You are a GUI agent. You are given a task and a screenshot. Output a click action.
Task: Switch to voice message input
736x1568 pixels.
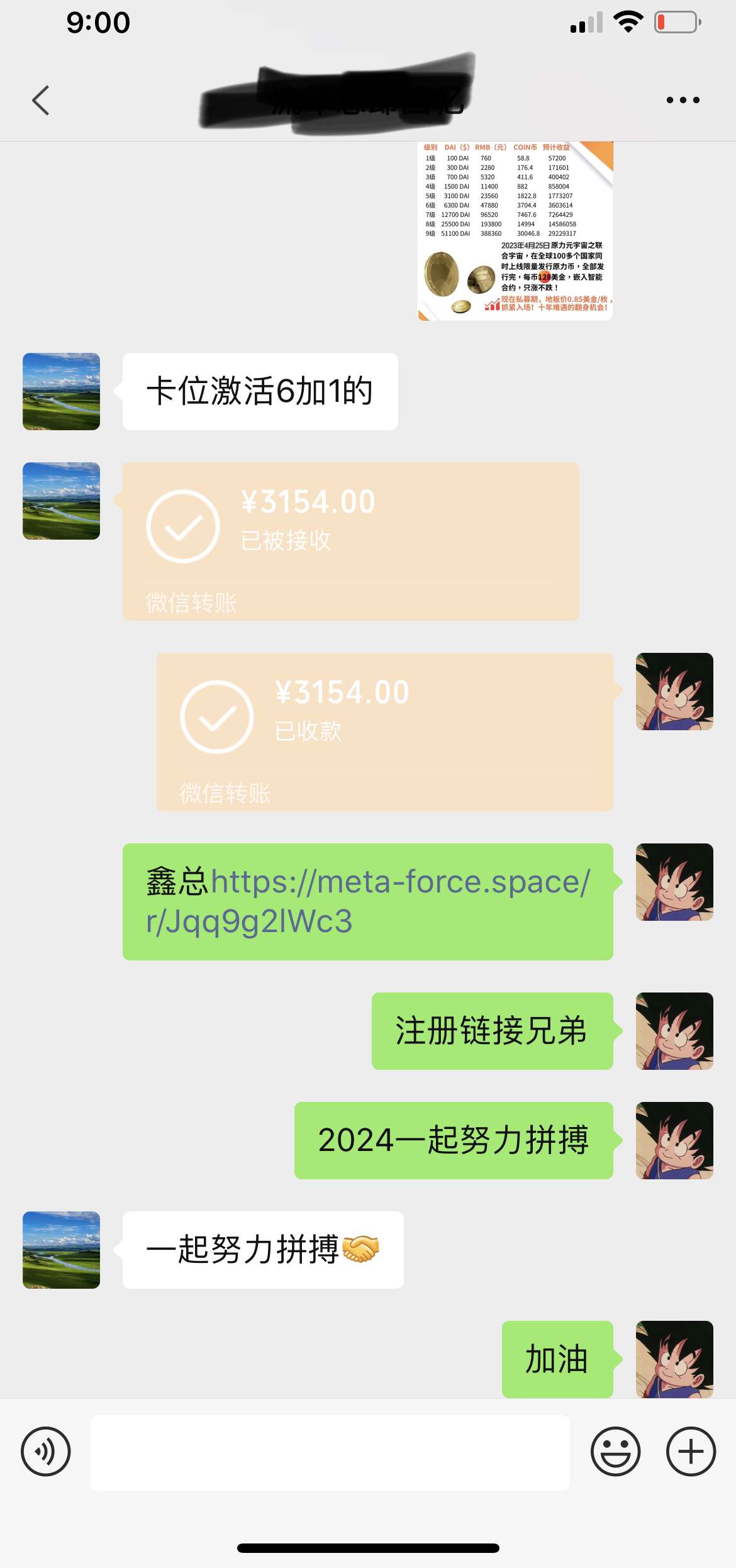46,1452
